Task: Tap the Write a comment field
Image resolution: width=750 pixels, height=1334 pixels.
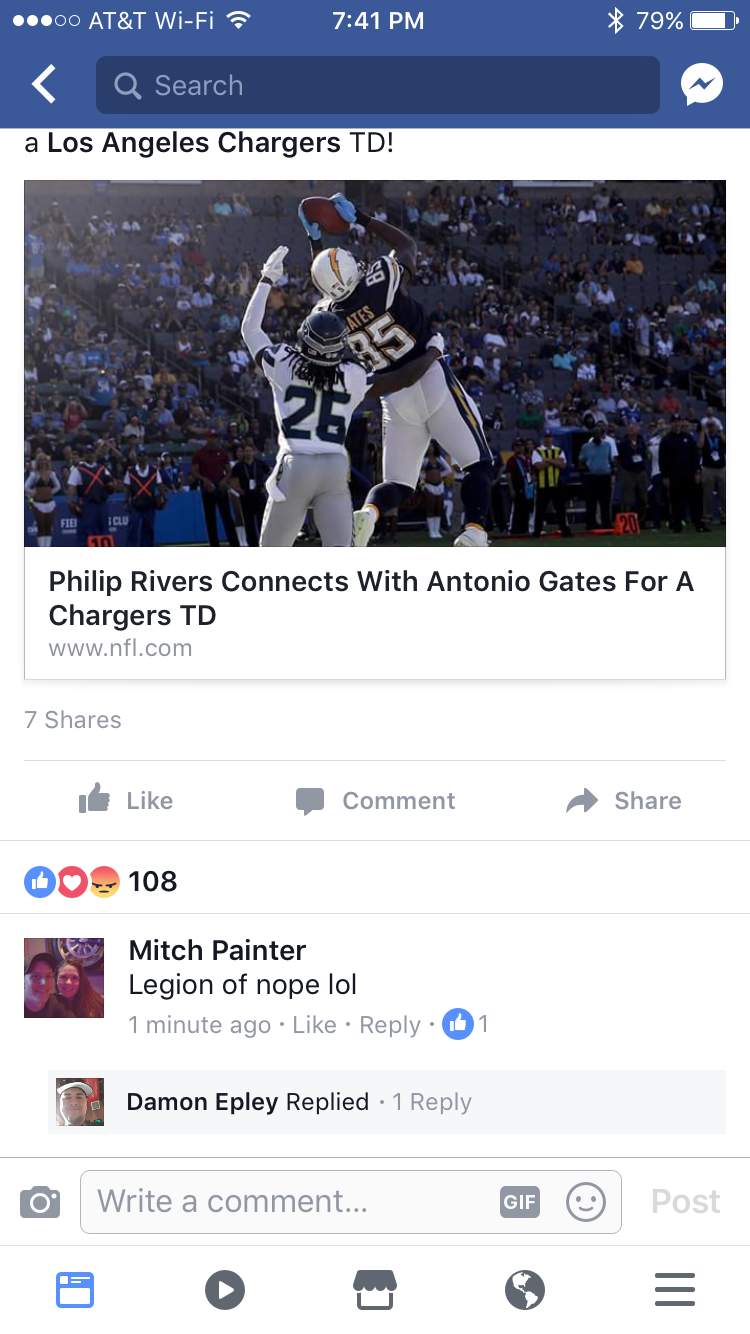Action: (x=290, y=1201)
